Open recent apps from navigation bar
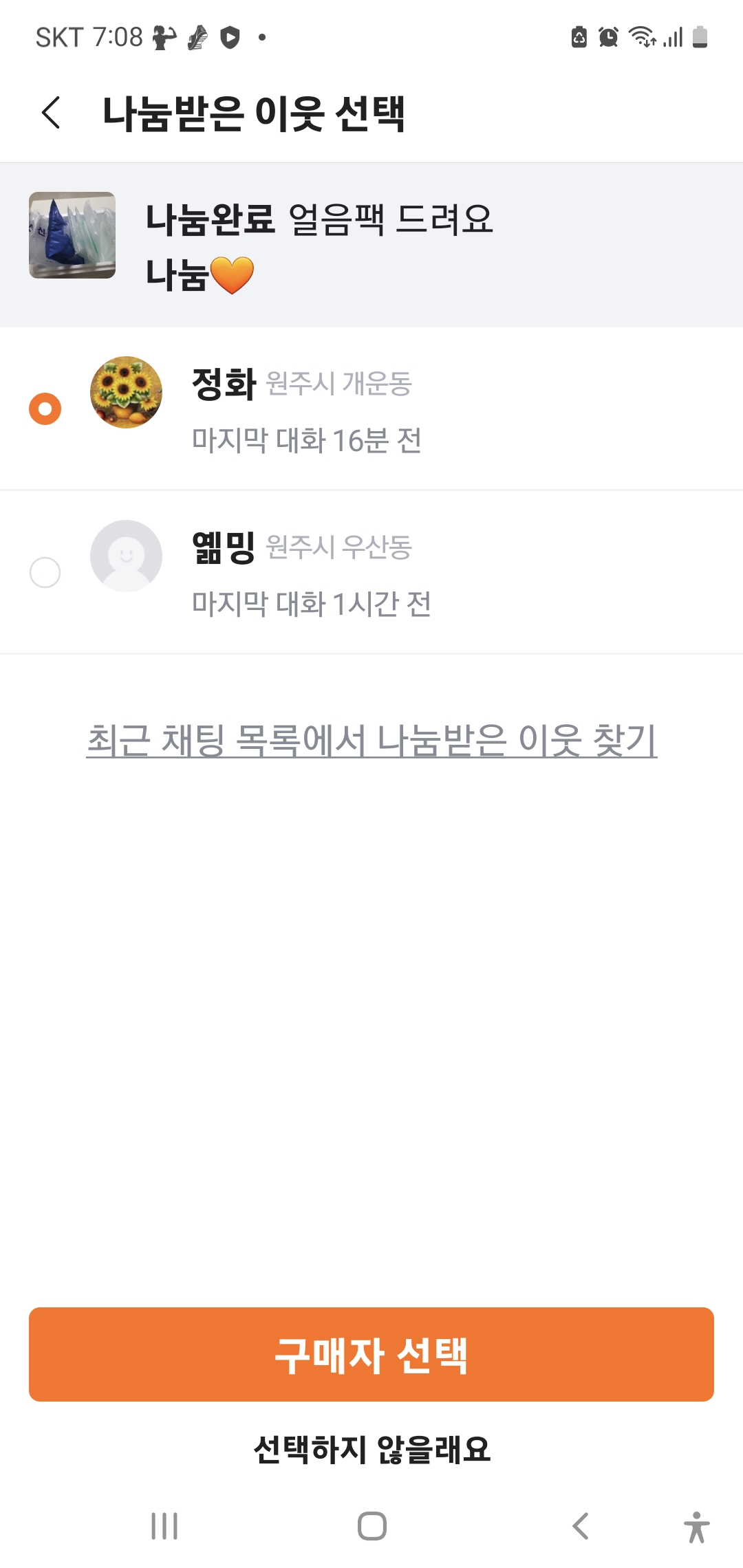 coord(164,1526)
